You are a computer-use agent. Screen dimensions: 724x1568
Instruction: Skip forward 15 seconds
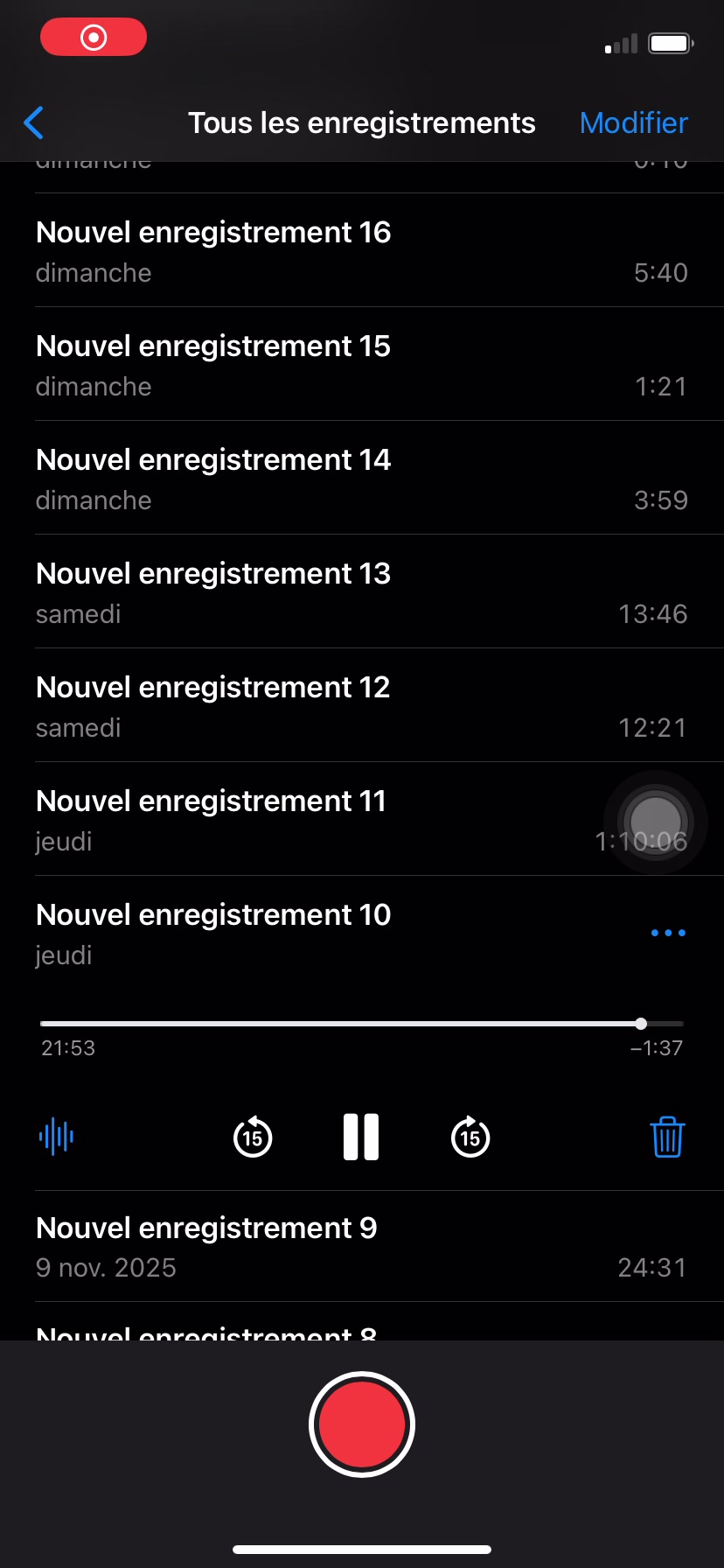[470, 1137]
